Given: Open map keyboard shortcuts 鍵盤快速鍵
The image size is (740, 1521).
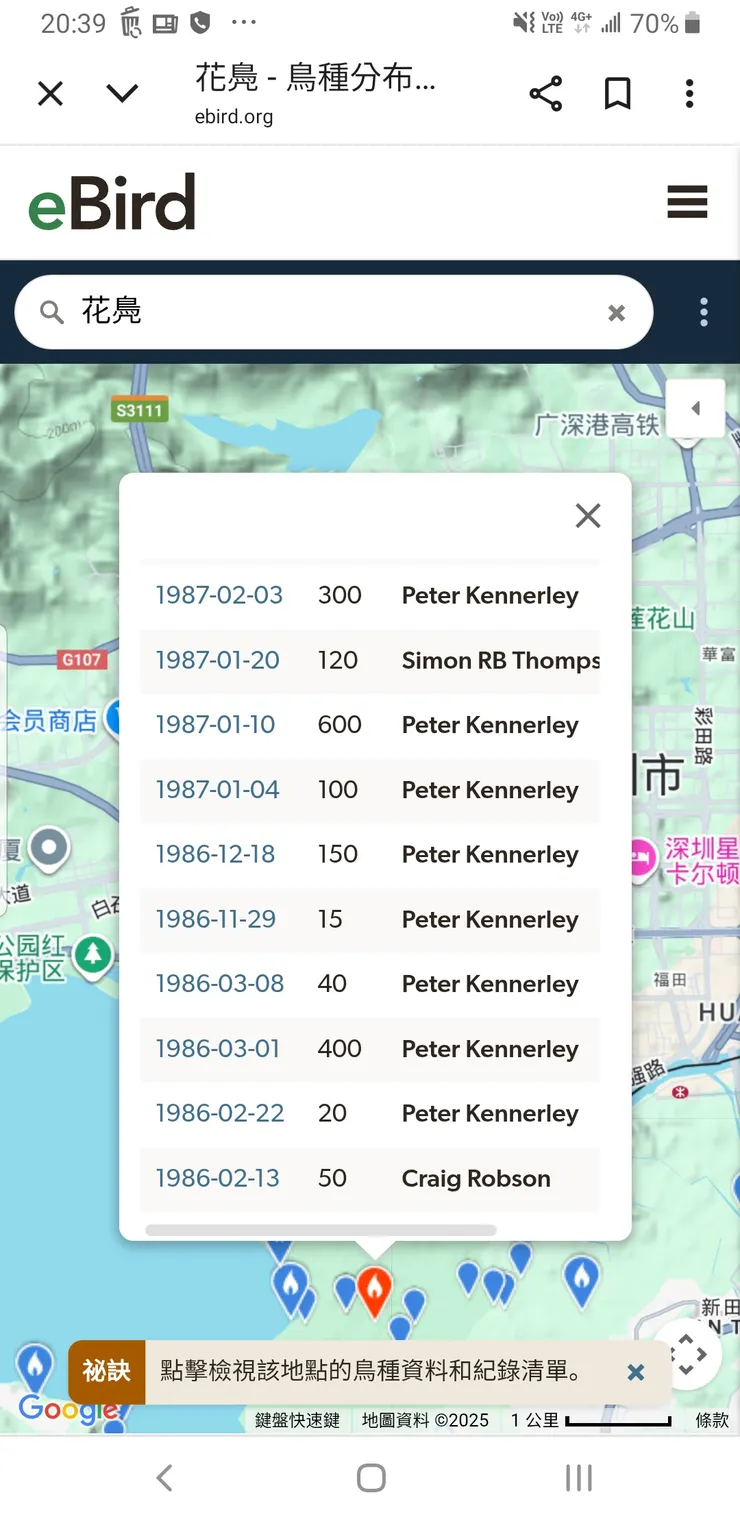Looking at the screenshot, I should point(297,1420).
